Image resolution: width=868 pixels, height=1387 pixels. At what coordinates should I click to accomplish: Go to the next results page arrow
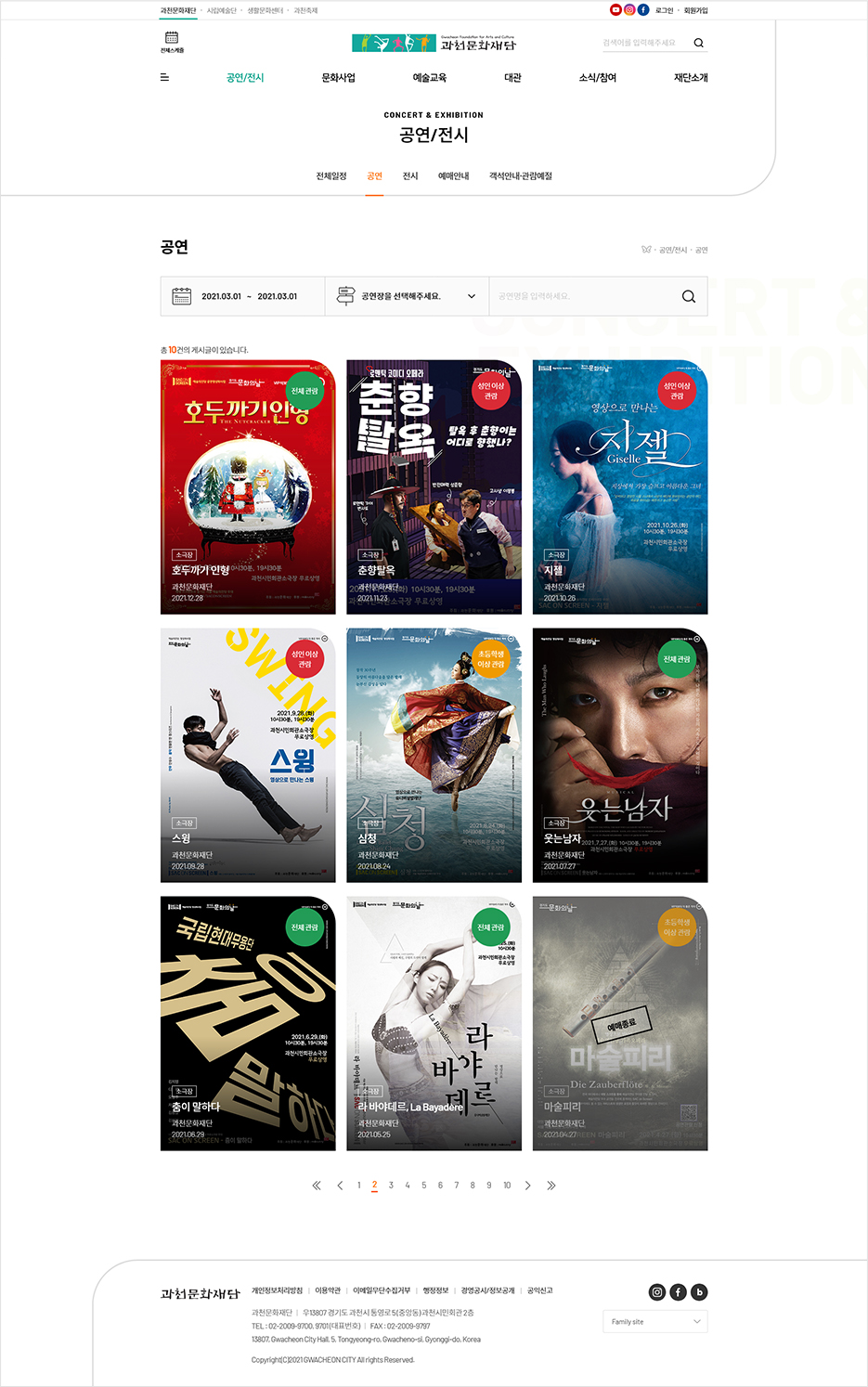tap(528, 1186)
